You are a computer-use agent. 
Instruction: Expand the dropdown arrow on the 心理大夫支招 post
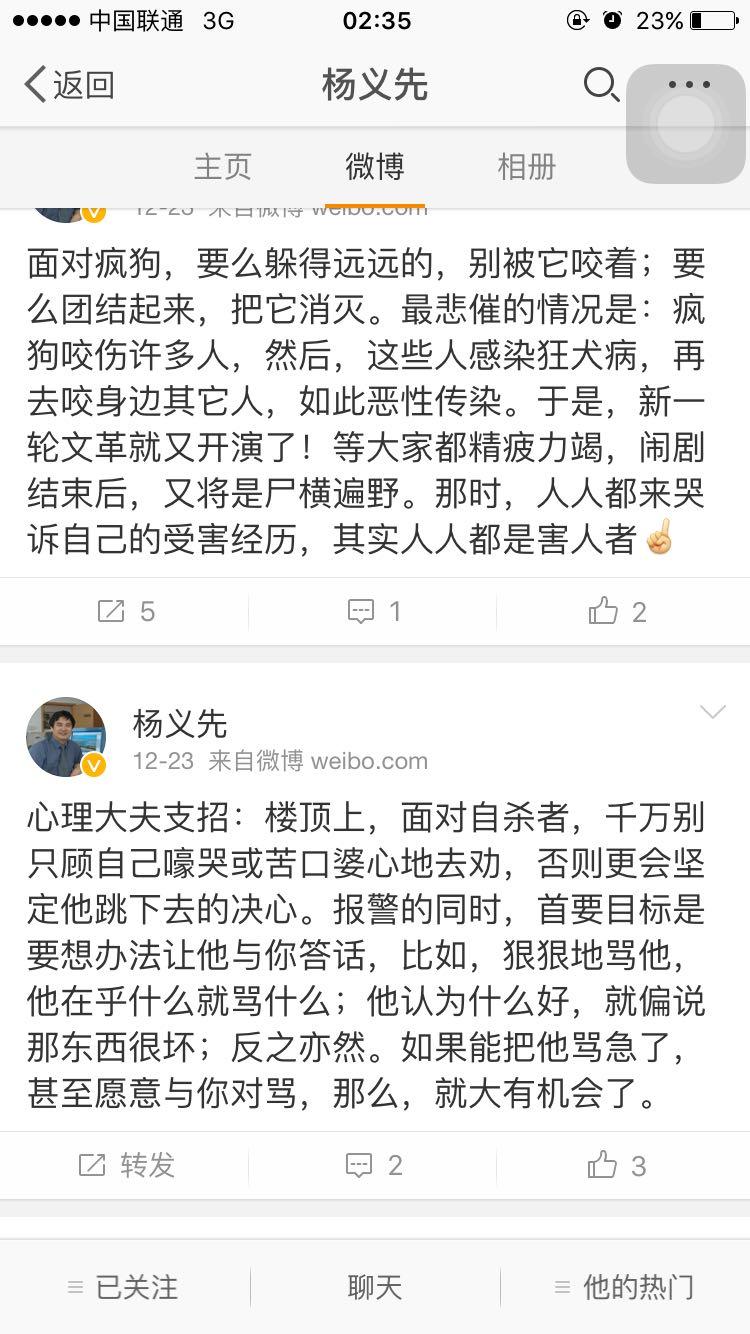point(712,712)
